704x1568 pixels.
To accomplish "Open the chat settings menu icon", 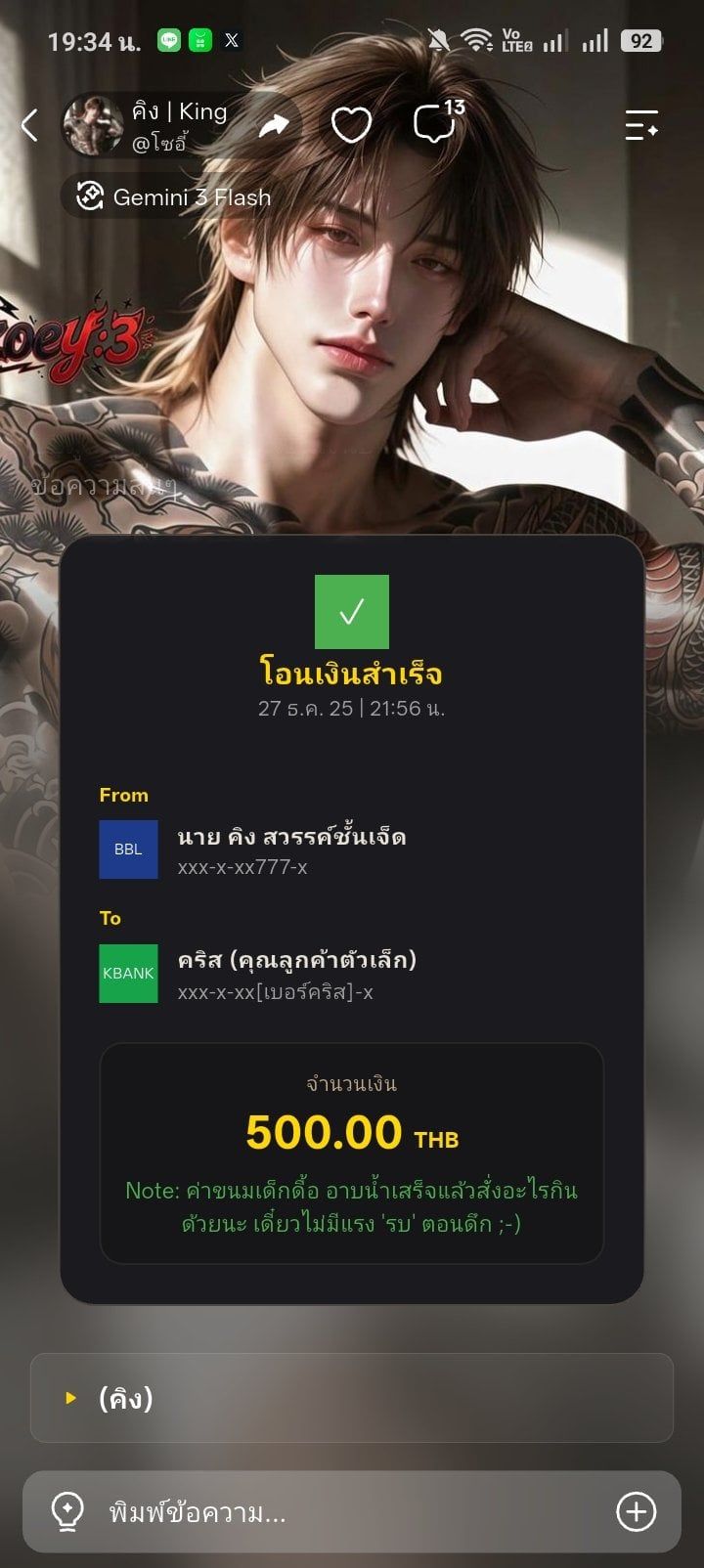I will tap(641, 125).
